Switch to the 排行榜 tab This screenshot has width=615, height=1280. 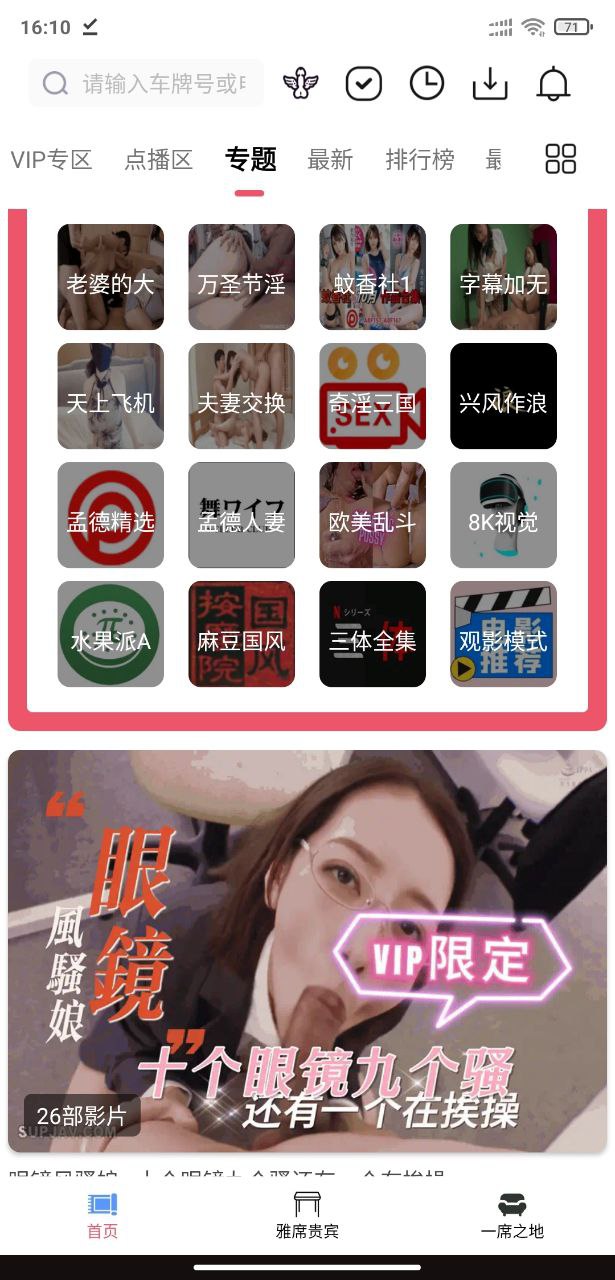click(420, 159)
